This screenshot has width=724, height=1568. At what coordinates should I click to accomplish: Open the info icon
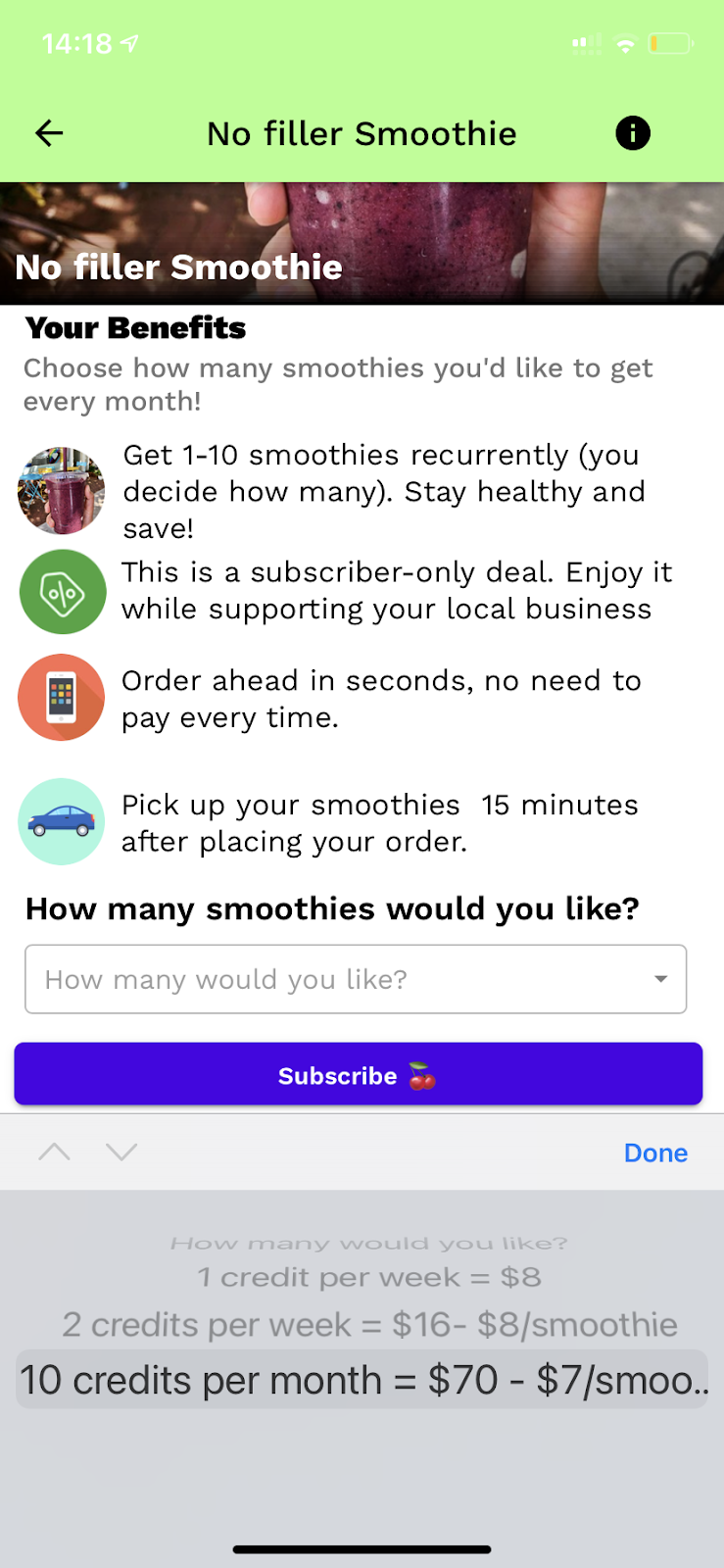tap(632, 133)
